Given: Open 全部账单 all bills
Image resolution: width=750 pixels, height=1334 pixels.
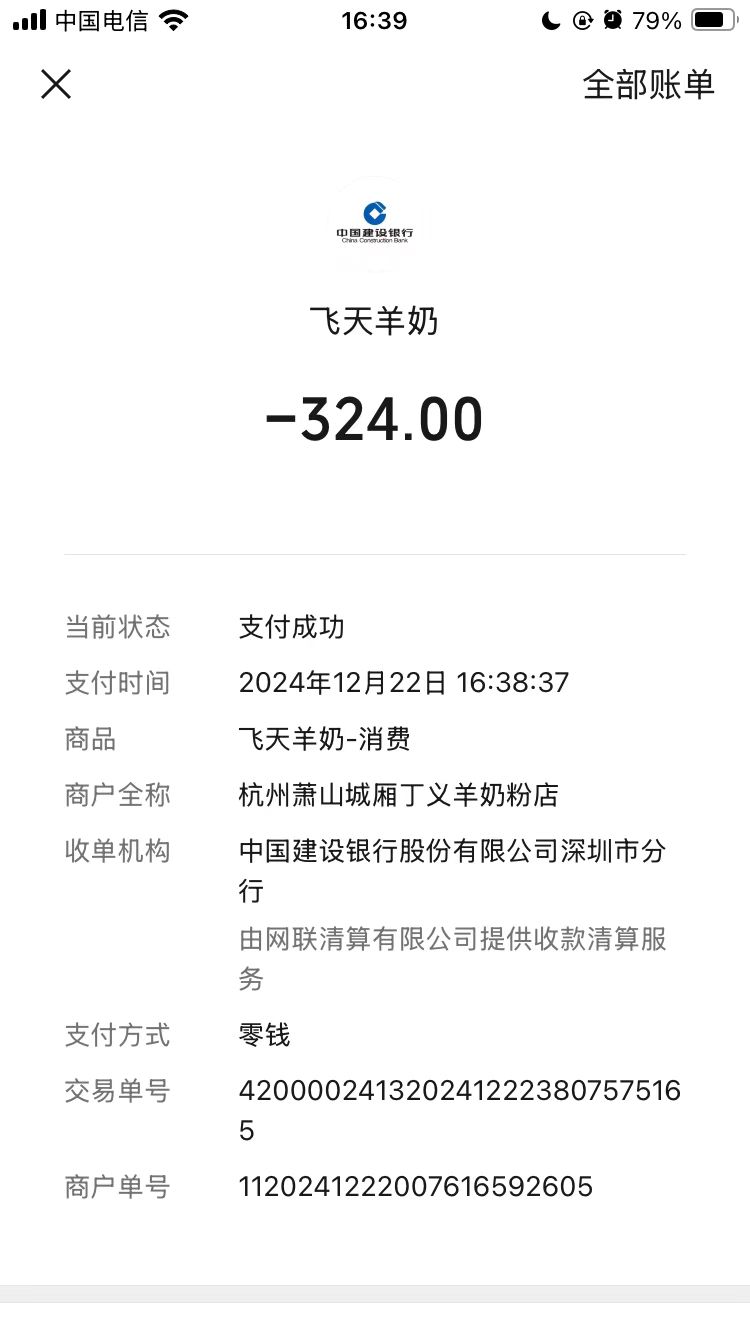Looking at the screenshot, I should pyautogui.click(x=648, y=85).
